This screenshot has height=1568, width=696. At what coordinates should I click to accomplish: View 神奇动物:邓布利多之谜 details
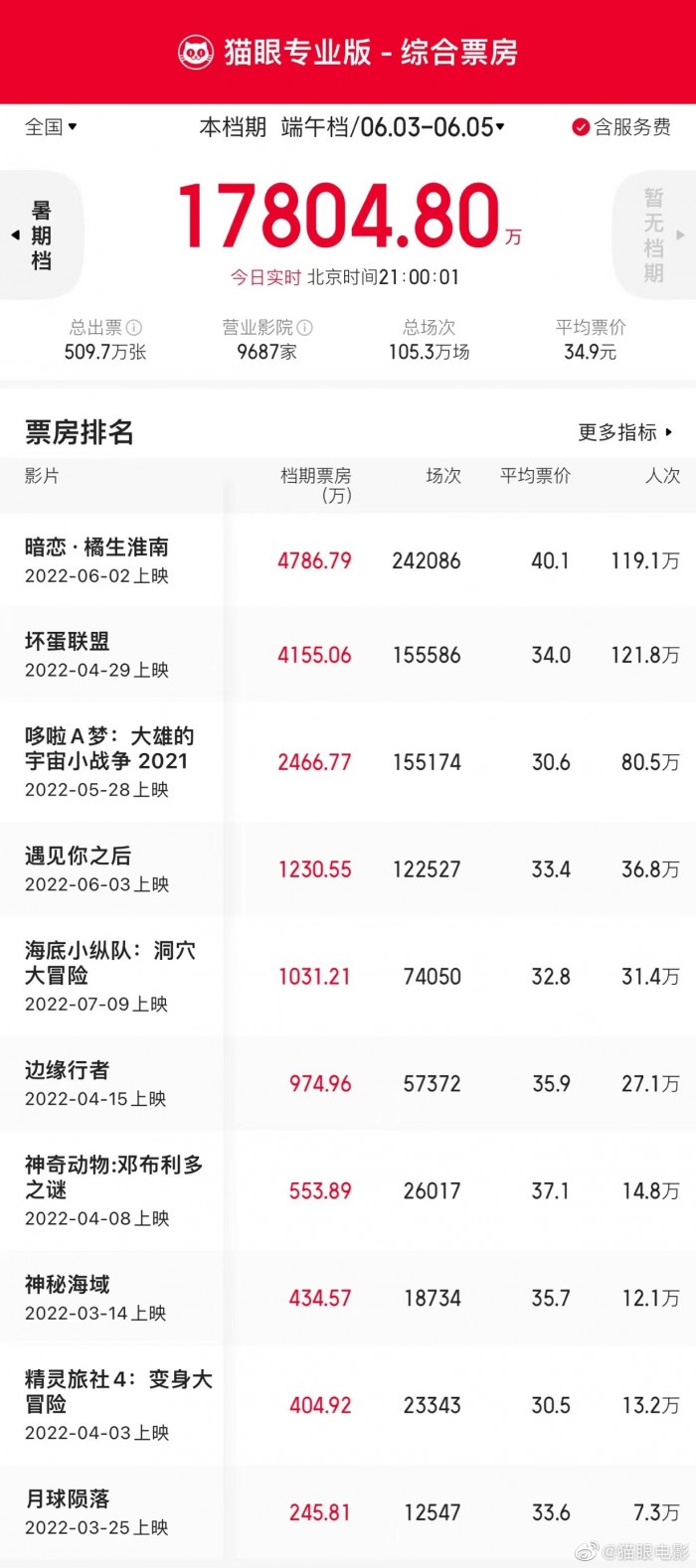pyautogui.click(x=348, y=1190)
